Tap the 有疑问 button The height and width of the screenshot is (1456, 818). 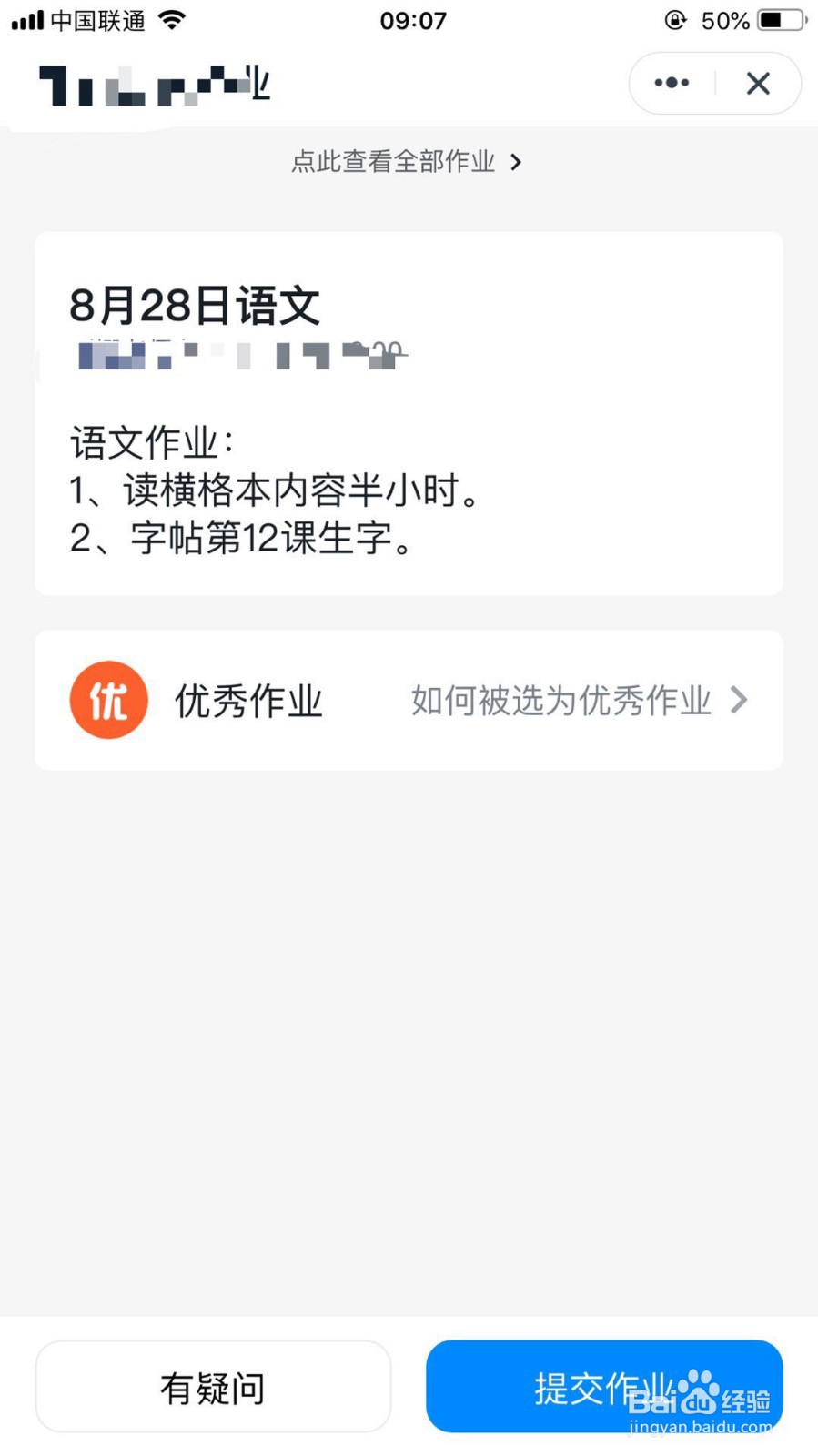point(213,1386)
